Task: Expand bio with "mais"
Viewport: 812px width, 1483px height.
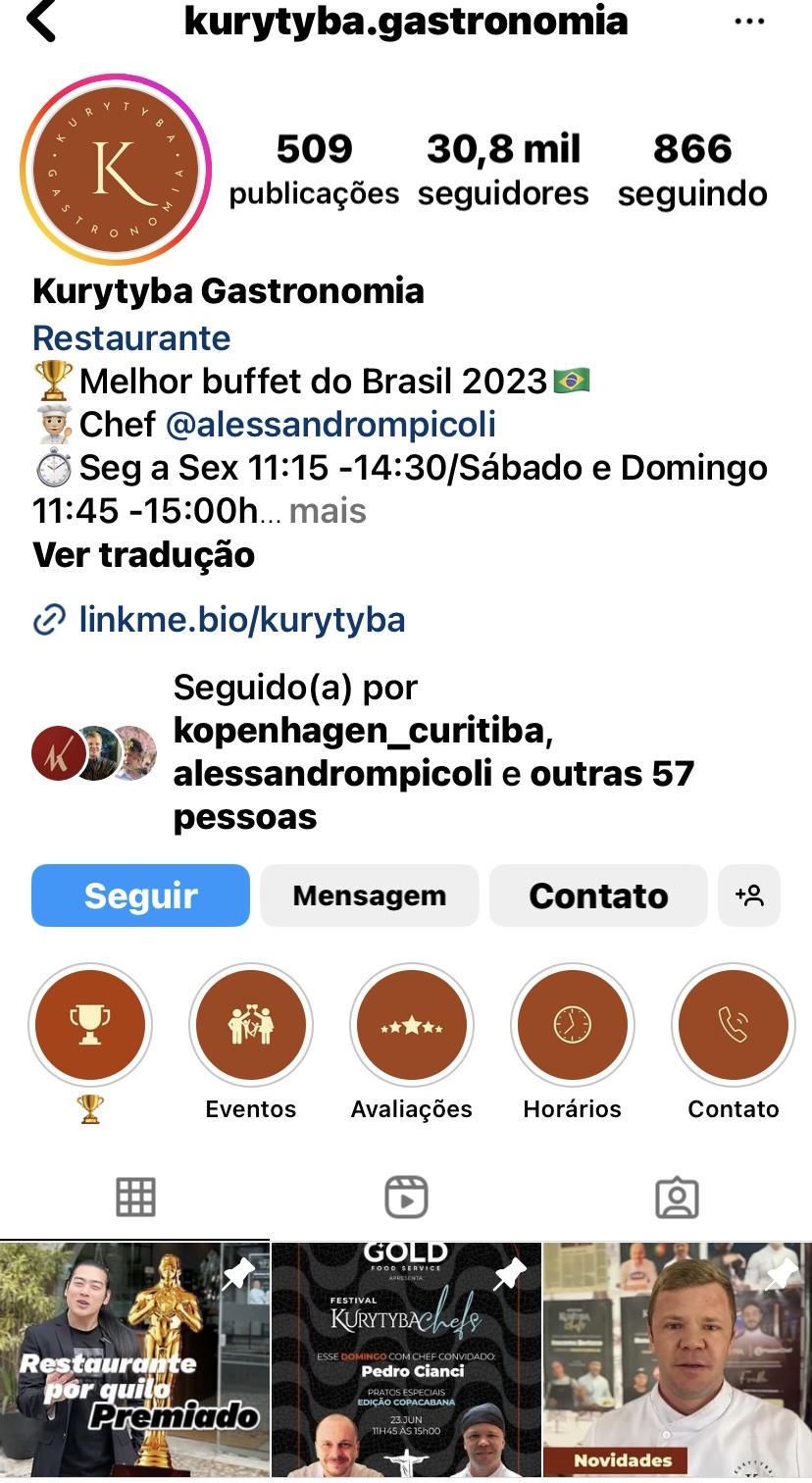Action: click(328, 511)
